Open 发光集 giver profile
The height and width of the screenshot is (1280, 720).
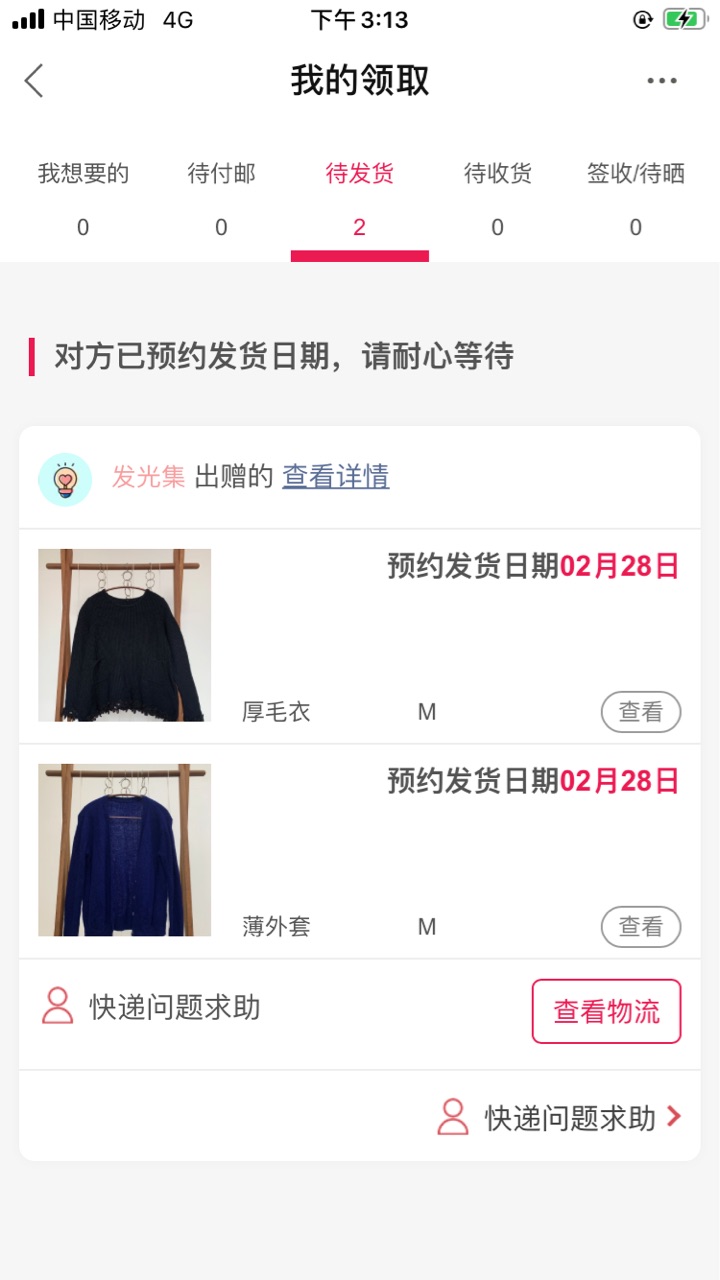coord(148,477)
